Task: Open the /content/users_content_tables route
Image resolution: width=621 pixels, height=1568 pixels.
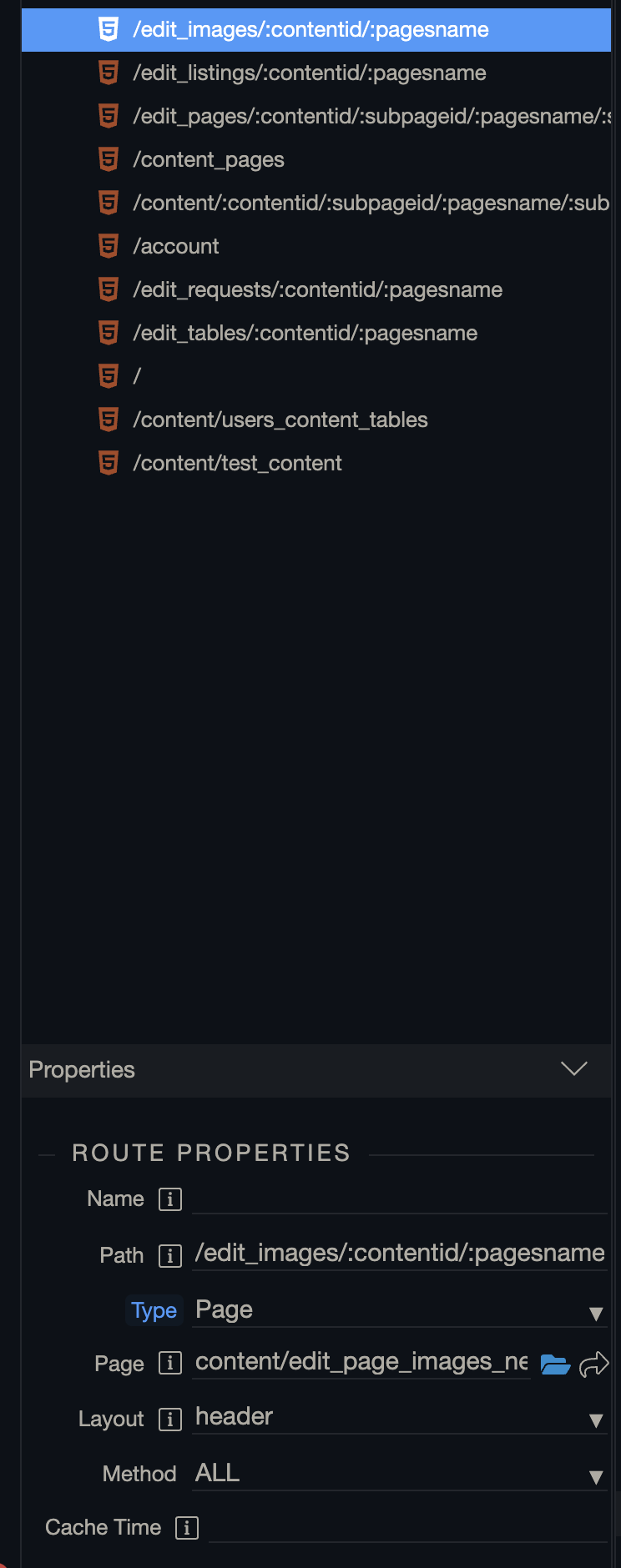Action: click(x=280, y=420)
